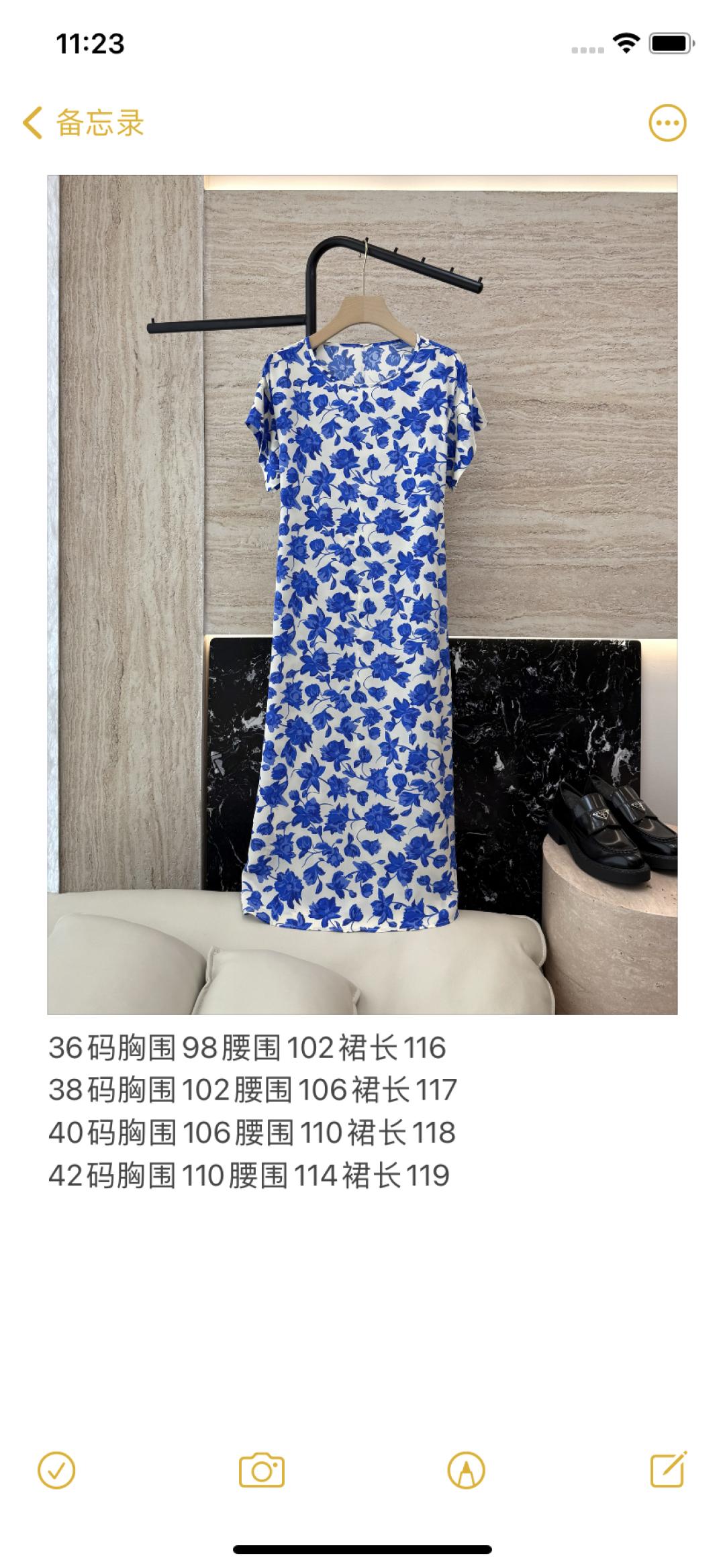
Task: Open the camera attachment option
Action: click(262, 1471)
